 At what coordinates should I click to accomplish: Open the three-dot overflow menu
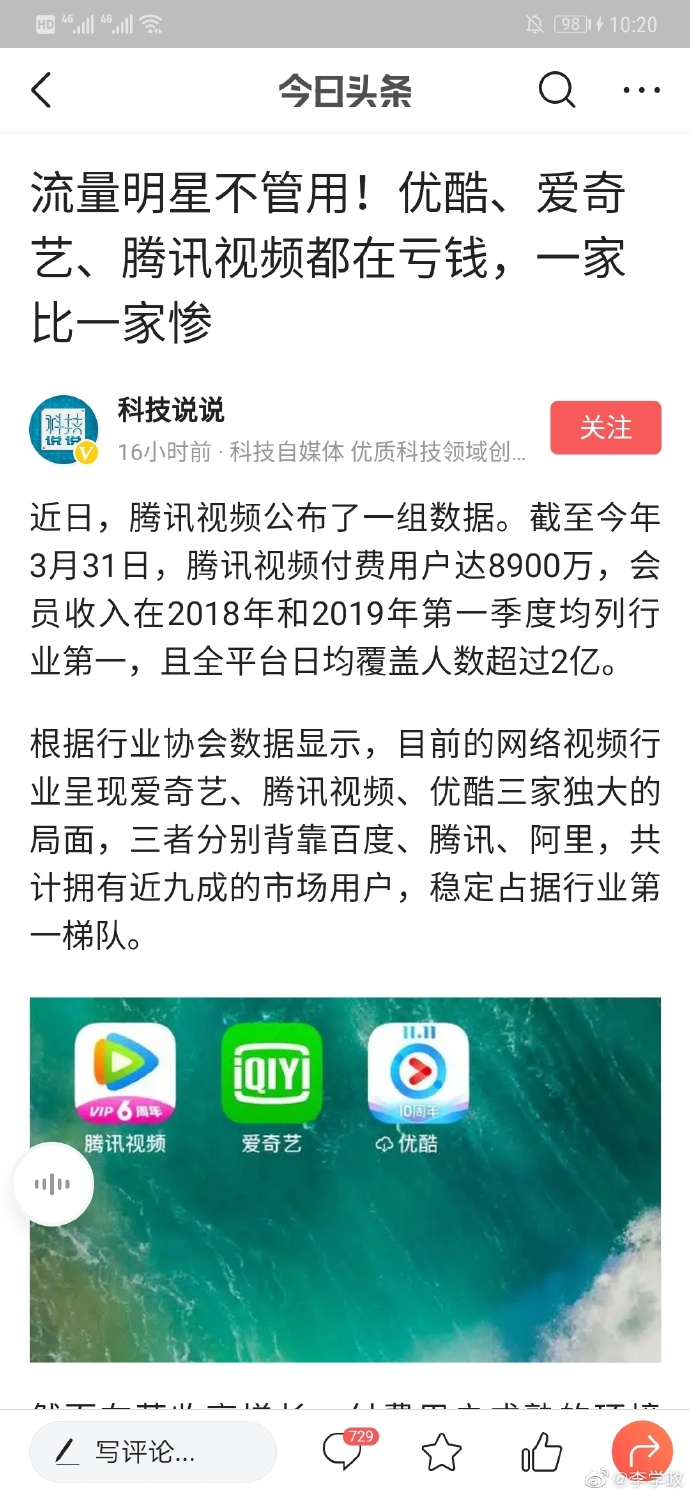(x=641, y=91)
